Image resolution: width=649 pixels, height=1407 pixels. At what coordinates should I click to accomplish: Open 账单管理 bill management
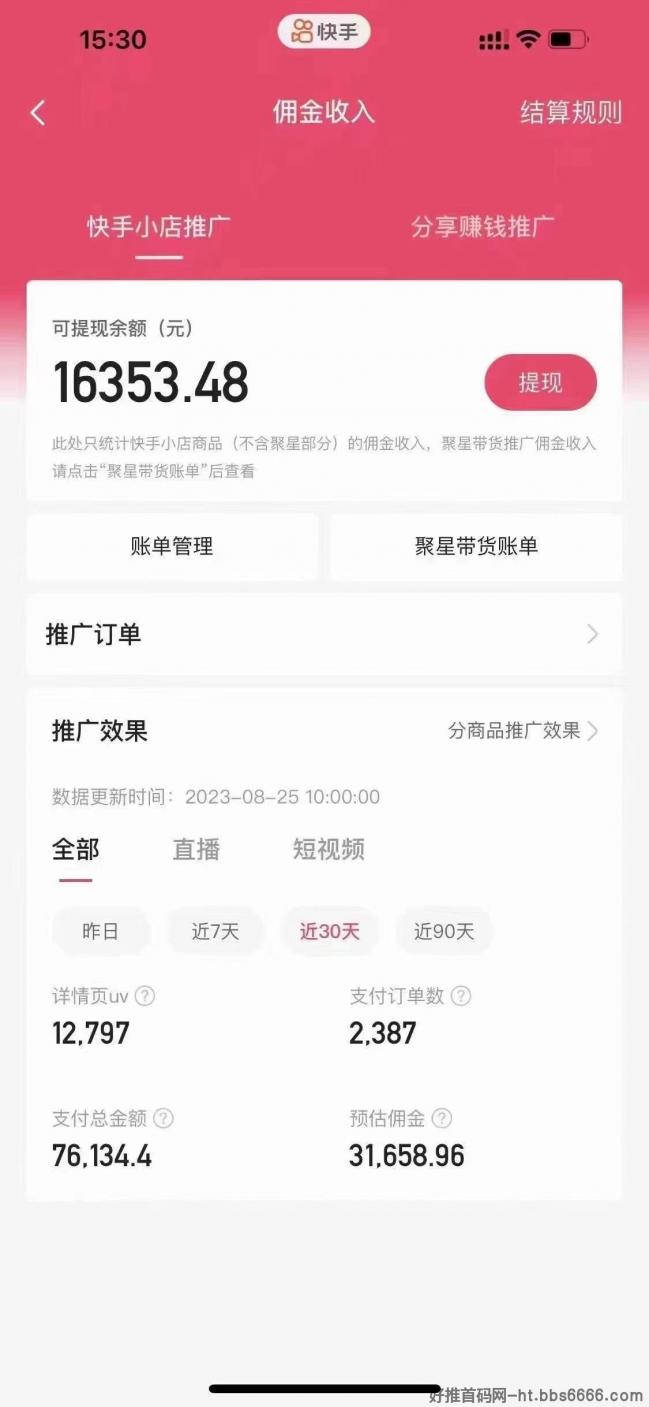click(172, 546)
